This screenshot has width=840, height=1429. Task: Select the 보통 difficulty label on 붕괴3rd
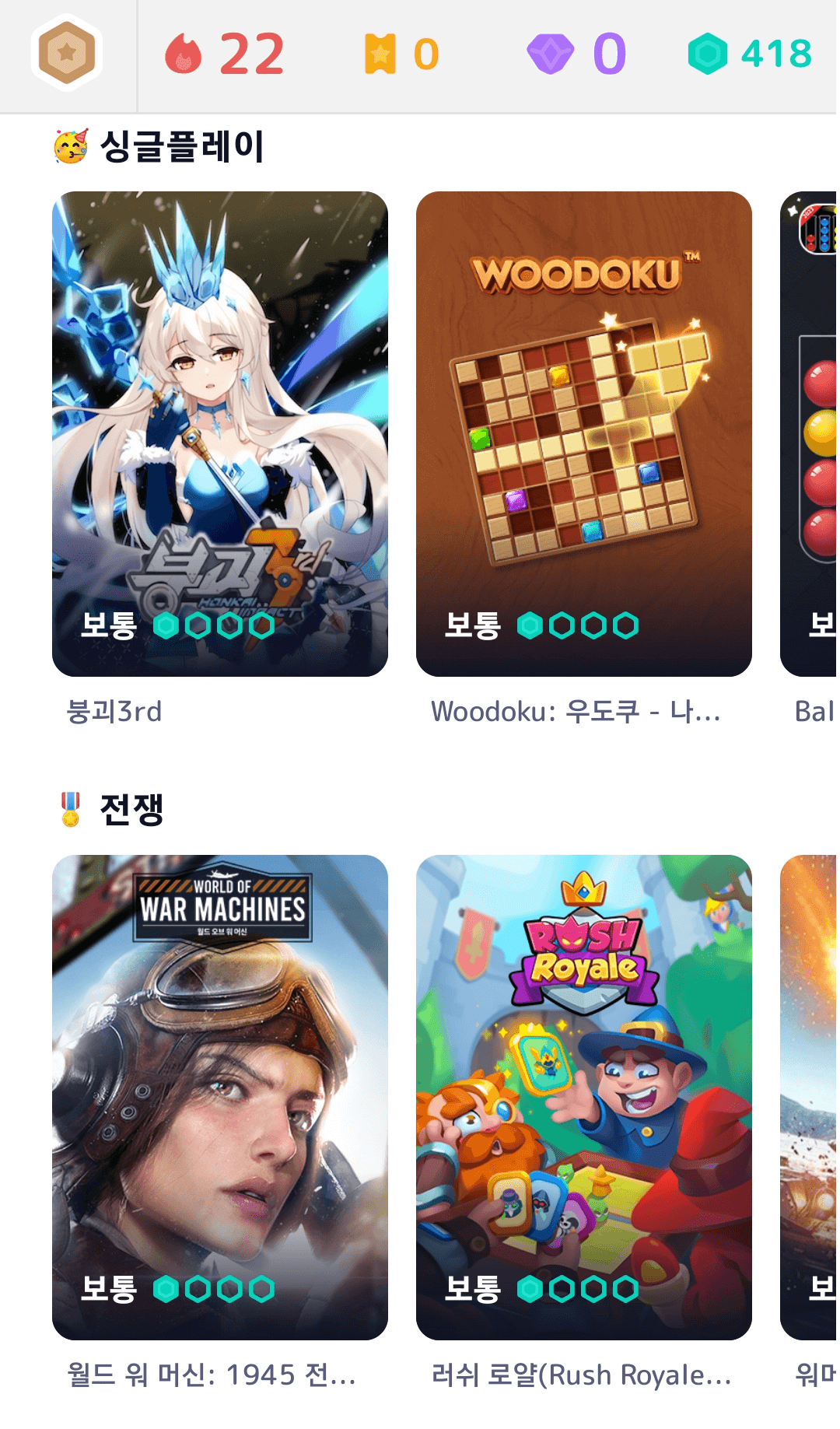pos(109,625)
